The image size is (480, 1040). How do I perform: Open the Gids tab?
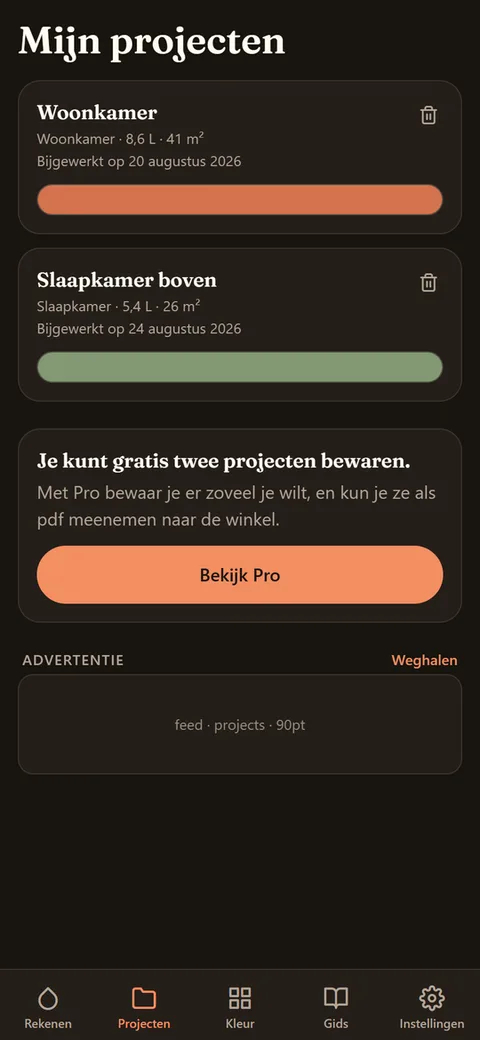click(x=336, y=1007)
